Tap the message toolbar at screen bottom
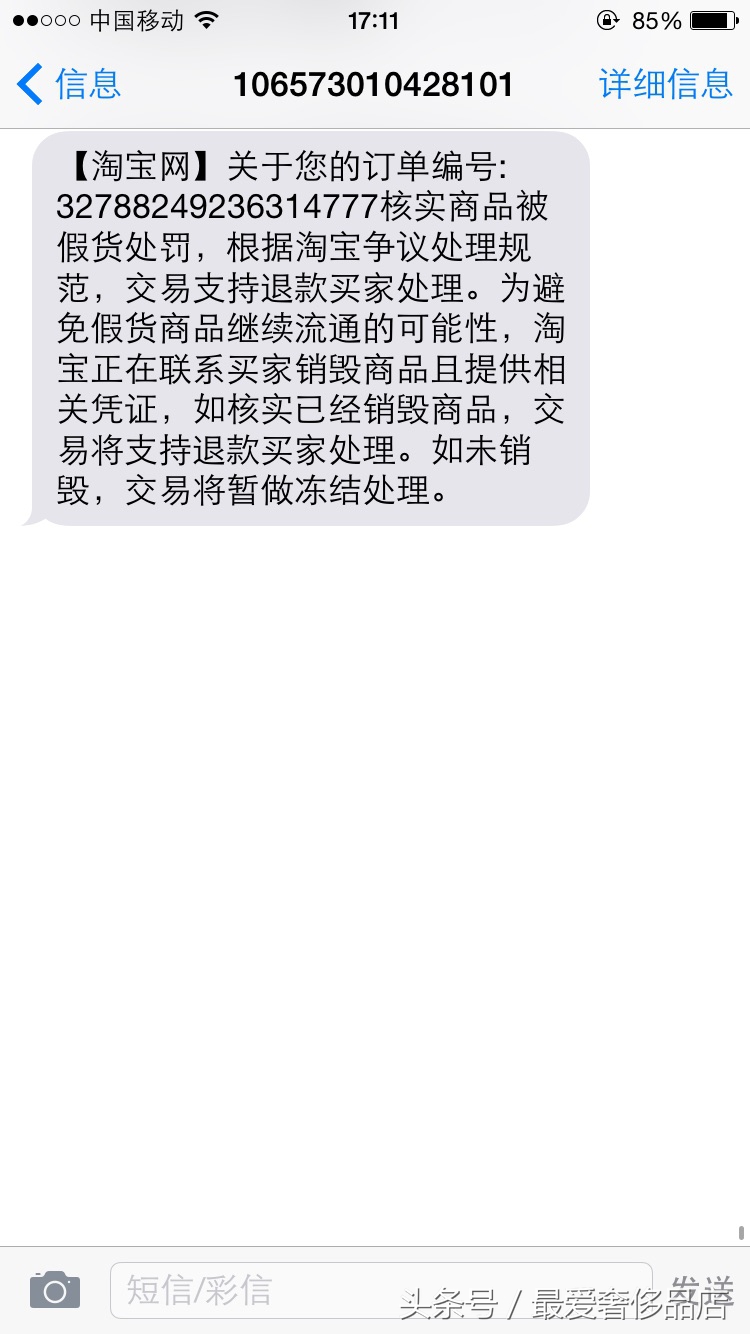The height and width of the screenshot is (1334, 750). [x=375, y=1289]
